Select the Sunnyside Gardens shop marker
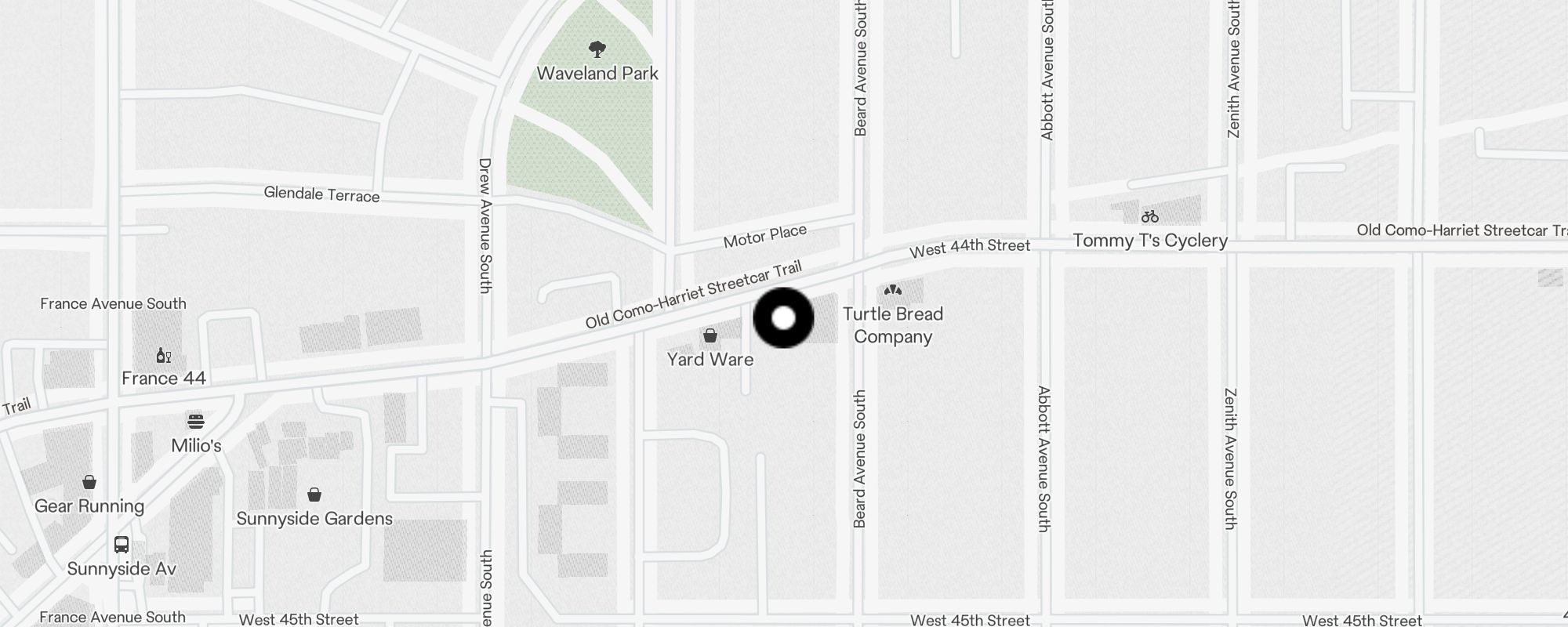Viewport: 1568px width, 627px height. point(314,495)
